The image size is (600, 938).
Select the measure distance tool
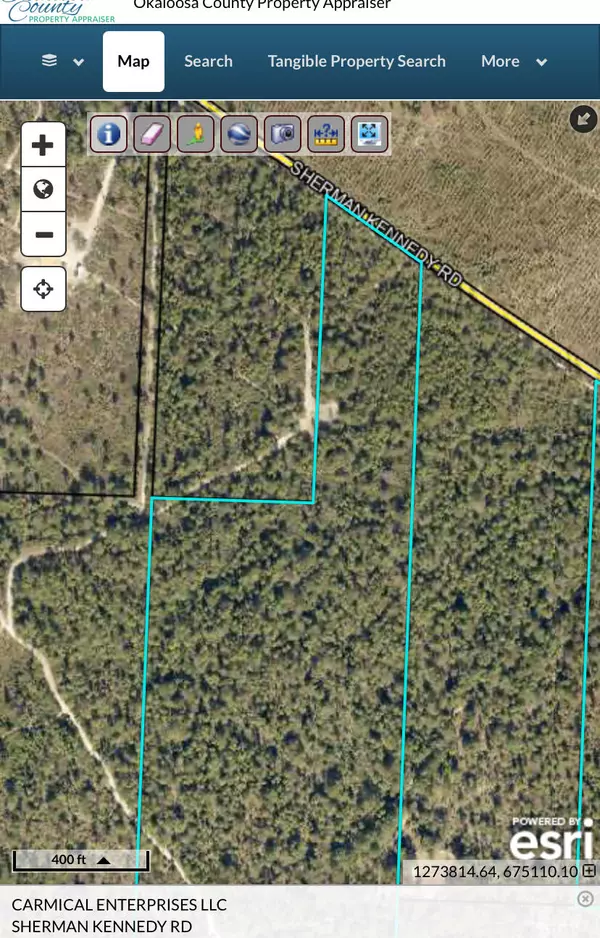pyautogui.click(x=326, y=133)
